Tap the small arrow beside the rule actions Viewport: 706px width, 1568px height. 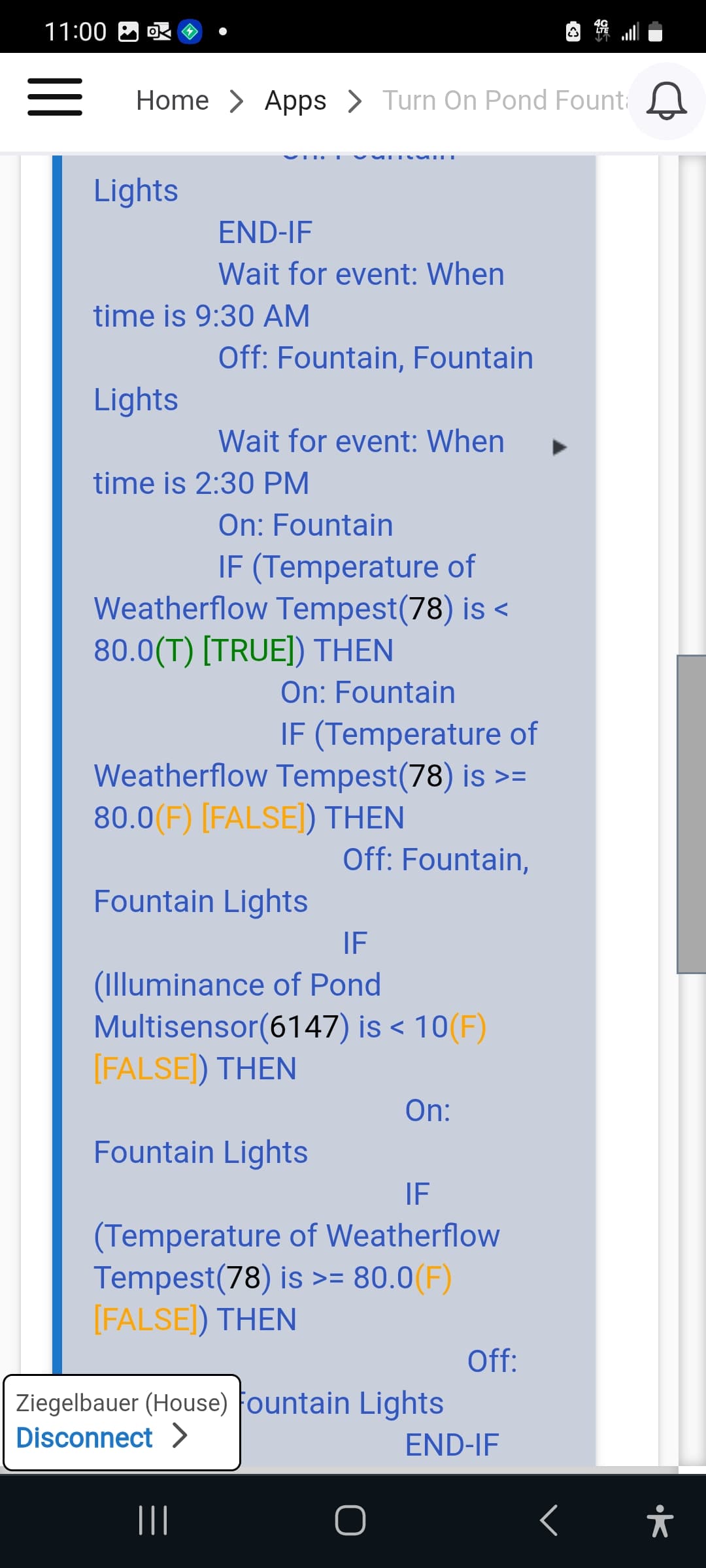pos(559,448)
